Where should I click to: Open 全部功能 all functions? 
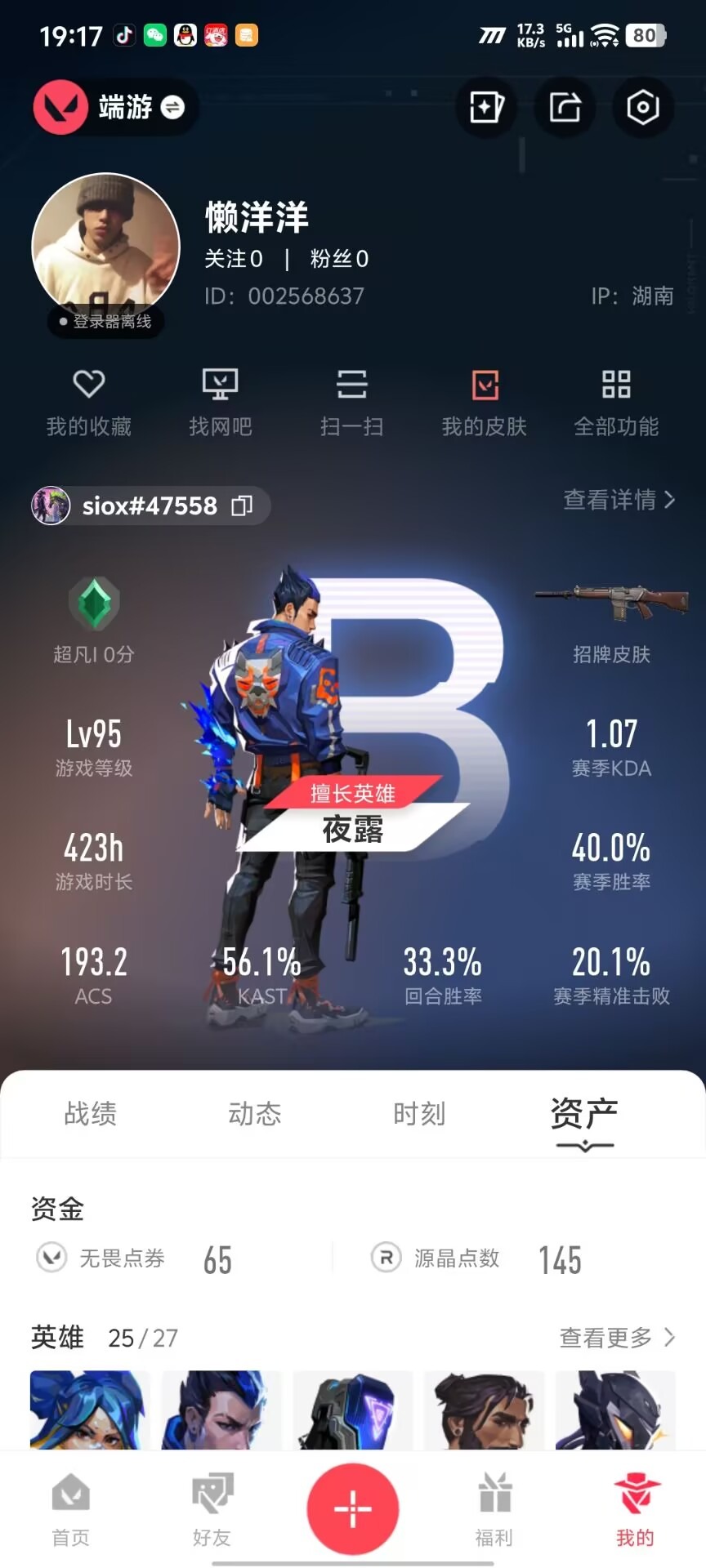[x=616, y=402]
